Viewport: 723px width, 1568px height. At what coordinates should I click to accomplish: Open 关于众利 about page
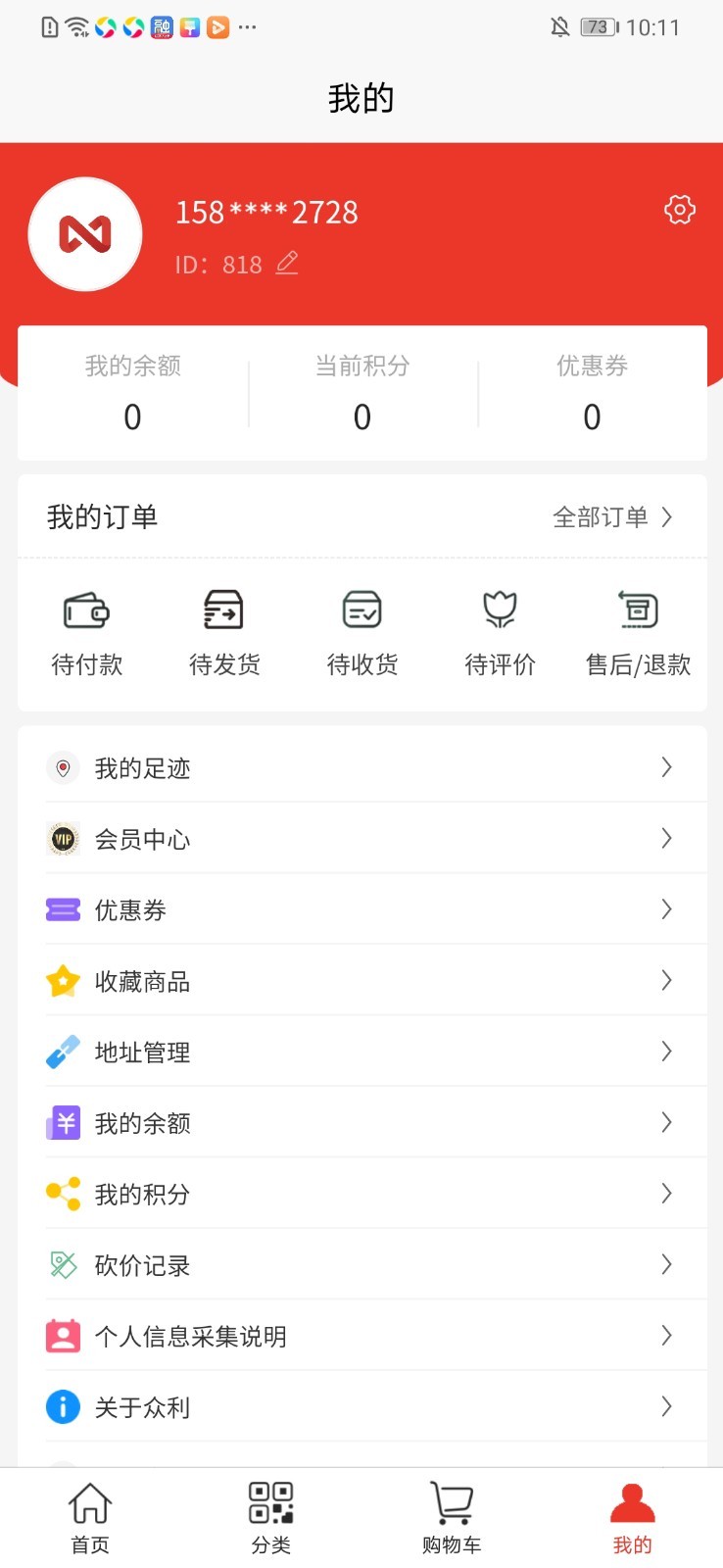pyautogui.click(x=361, y=1407)
